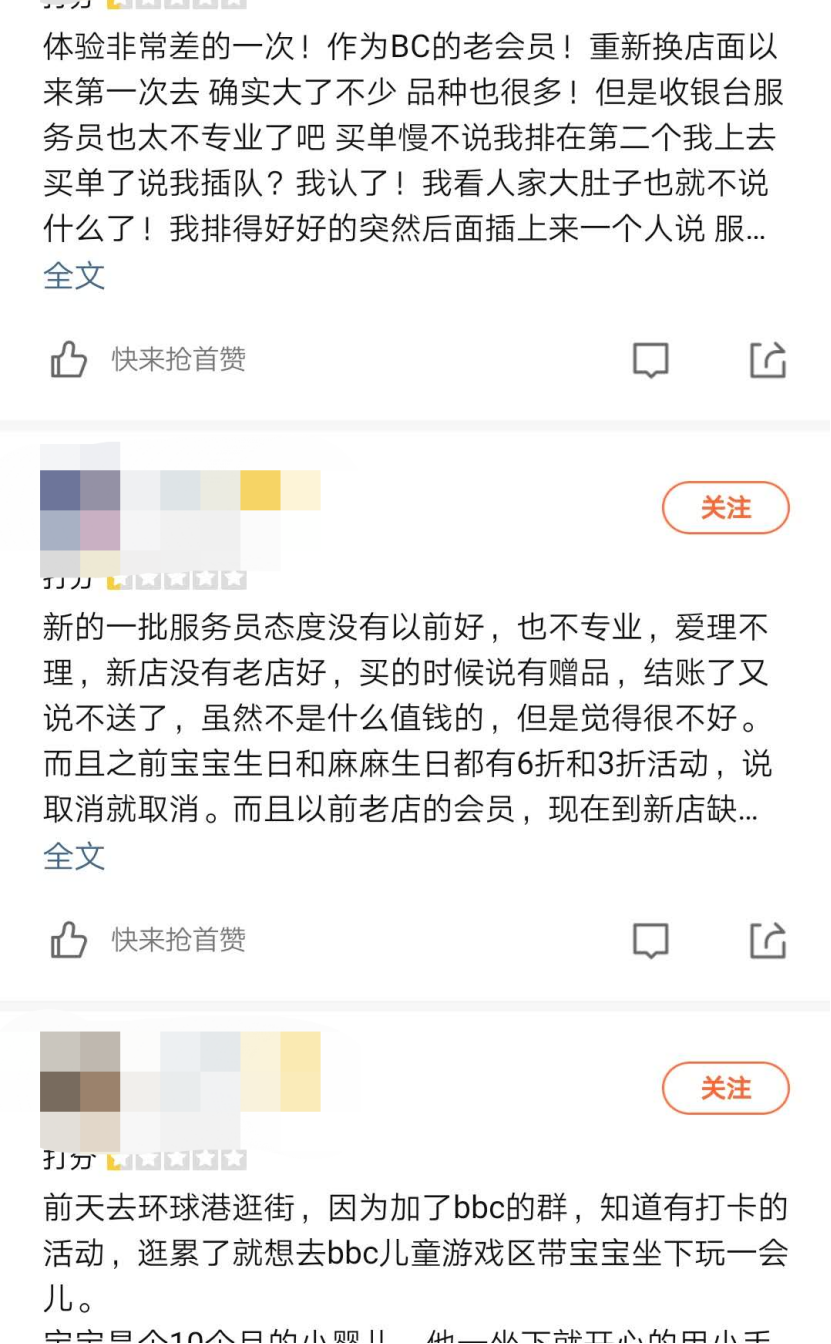Like the 新的一批服务员 review
The image size is (831, 1344).
tap(69, 940)
